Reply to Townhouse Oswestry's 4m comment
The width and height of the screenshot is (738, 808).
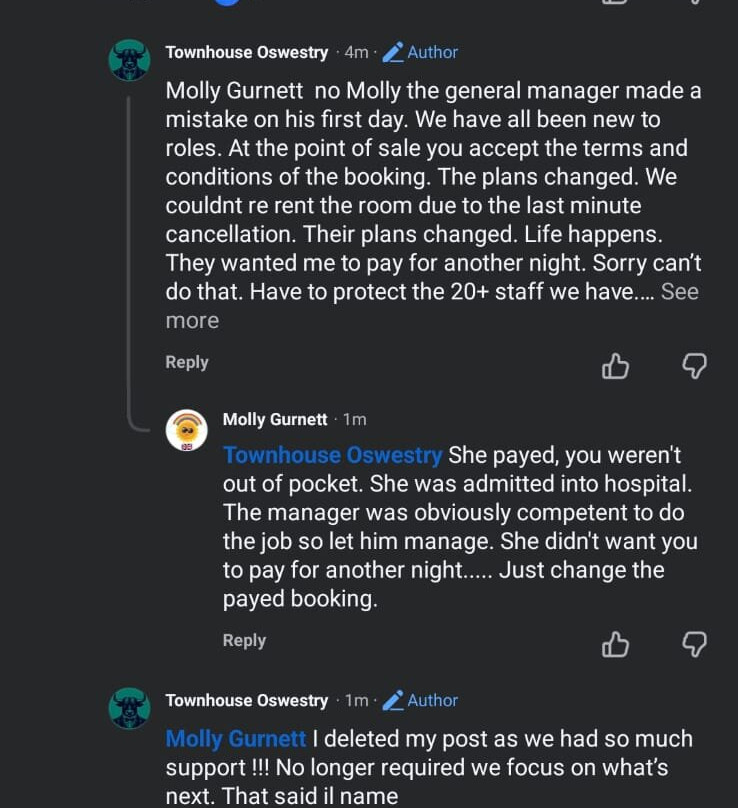[x=187, y=362]
